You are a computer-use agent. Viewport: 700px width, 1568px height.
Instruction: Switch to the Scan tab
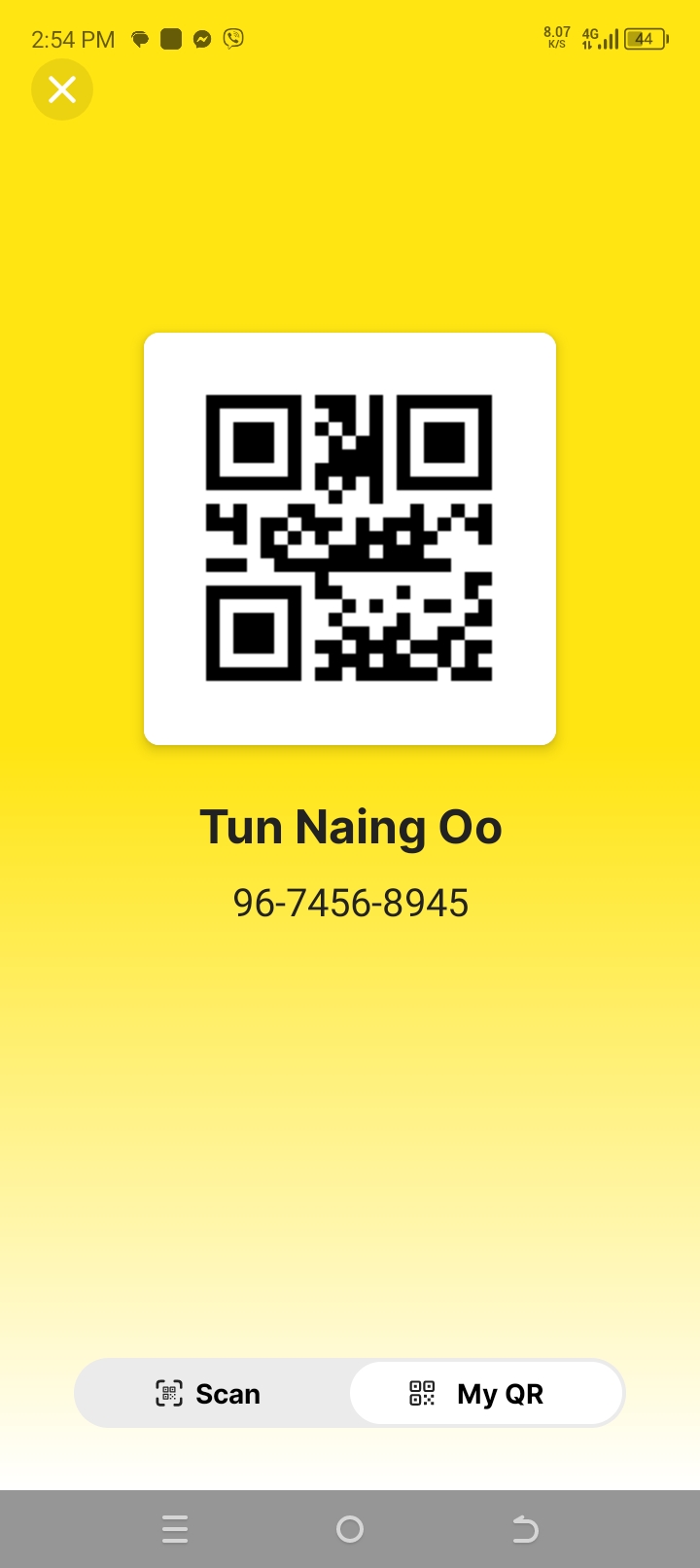point(210,1394)
